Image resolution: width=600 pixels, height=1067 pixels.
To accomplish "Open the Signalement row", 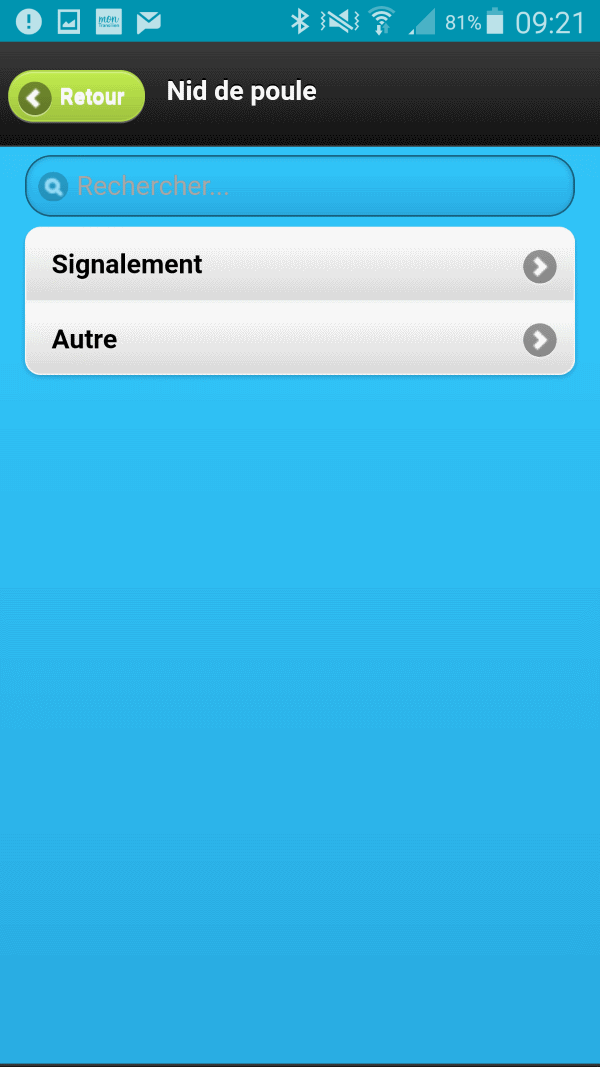I will 299,265.
